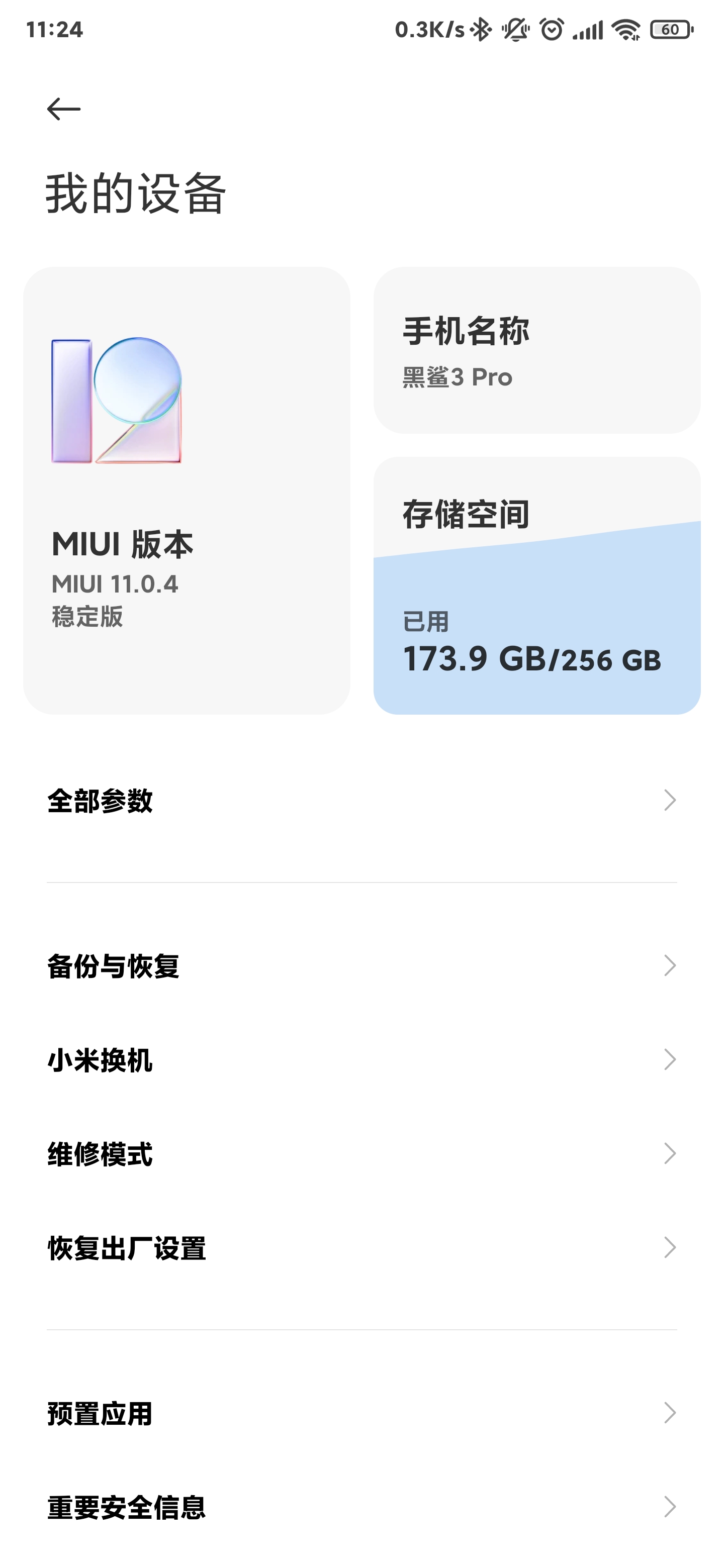The height and width of the screenshot is (1568, 724).
Task: Open 预置应用
Action: (361, 1413)
